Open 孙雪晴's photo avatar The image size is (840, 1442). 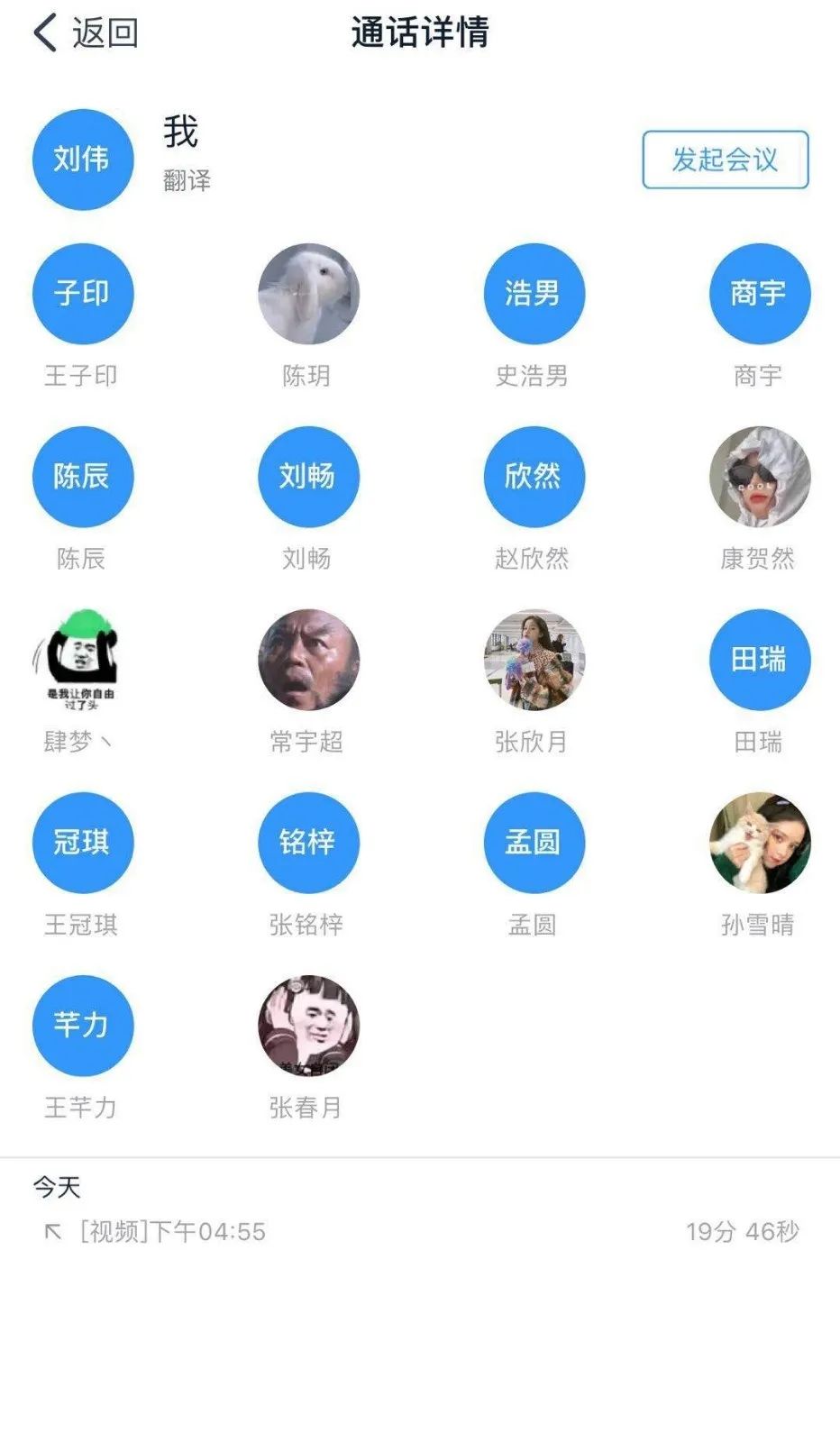759,843
